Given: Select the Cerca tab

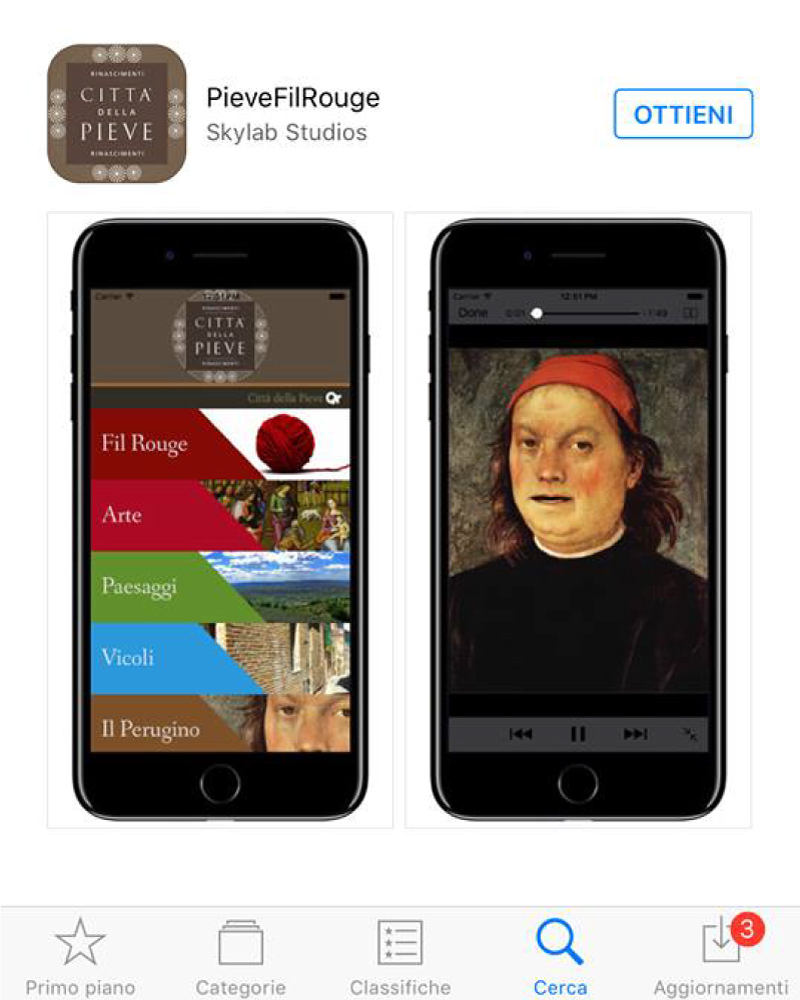Looking at the screenshot, I should 560,955.
